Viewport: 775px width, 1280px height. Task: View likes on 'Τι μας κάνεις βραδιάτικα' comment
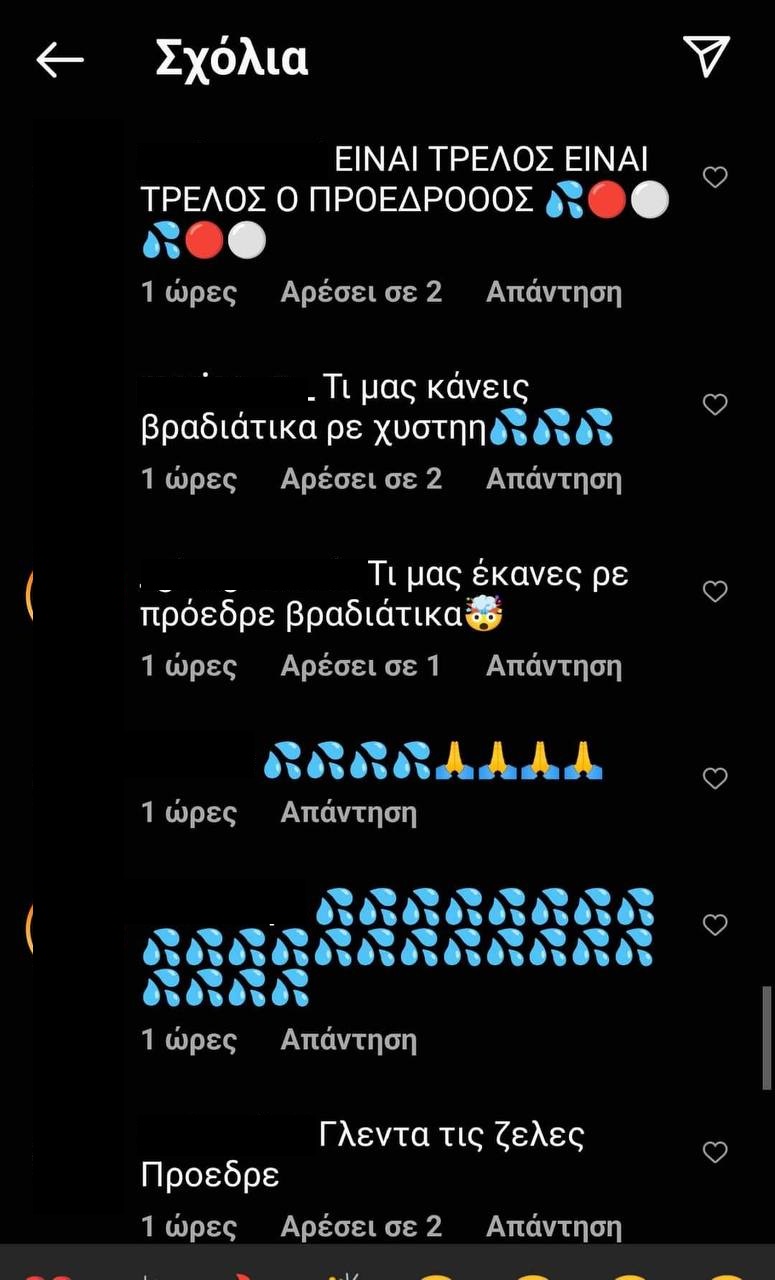click(361, 479)
